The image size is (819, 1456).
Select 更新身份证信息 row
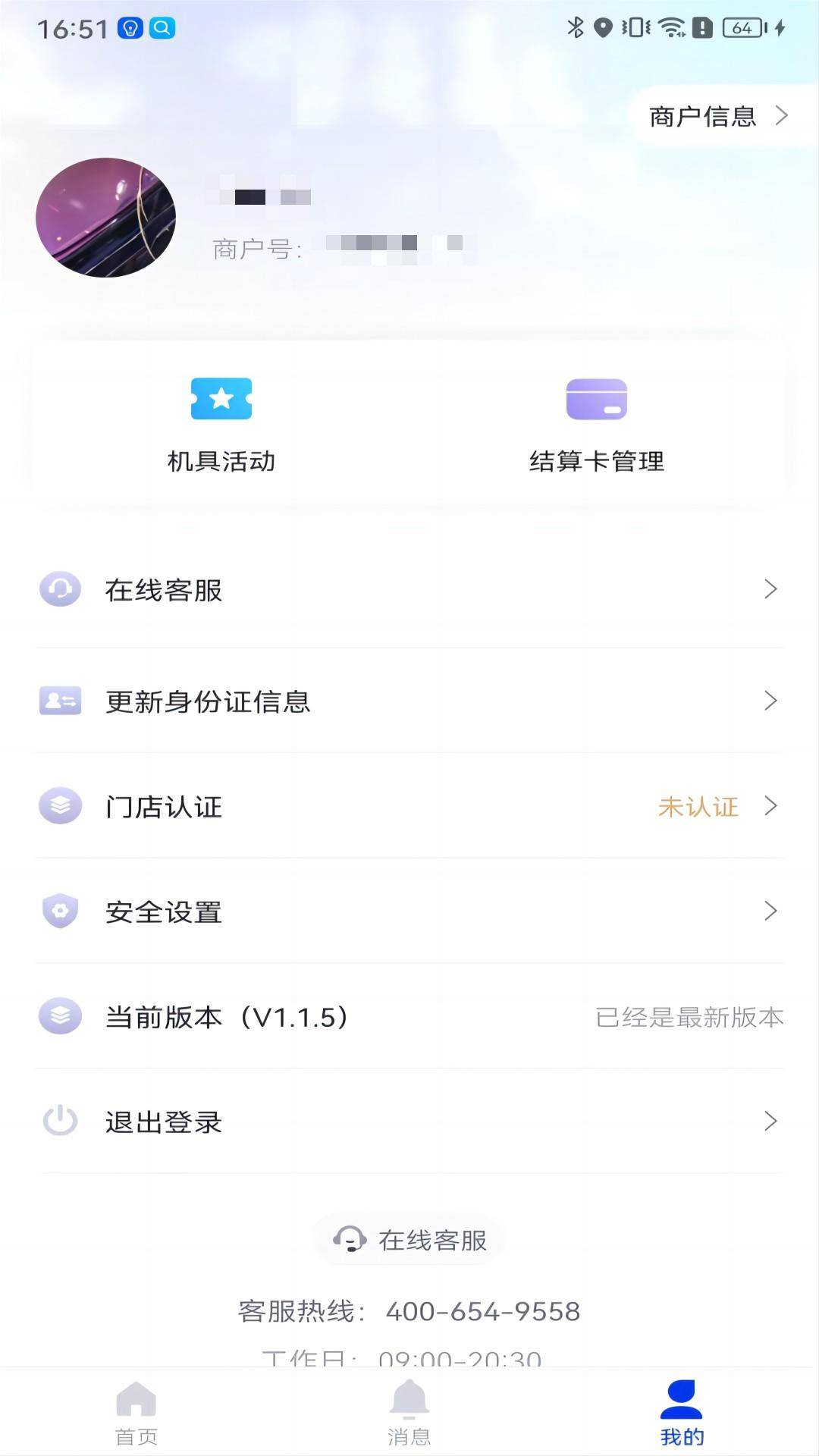[409, 701]
